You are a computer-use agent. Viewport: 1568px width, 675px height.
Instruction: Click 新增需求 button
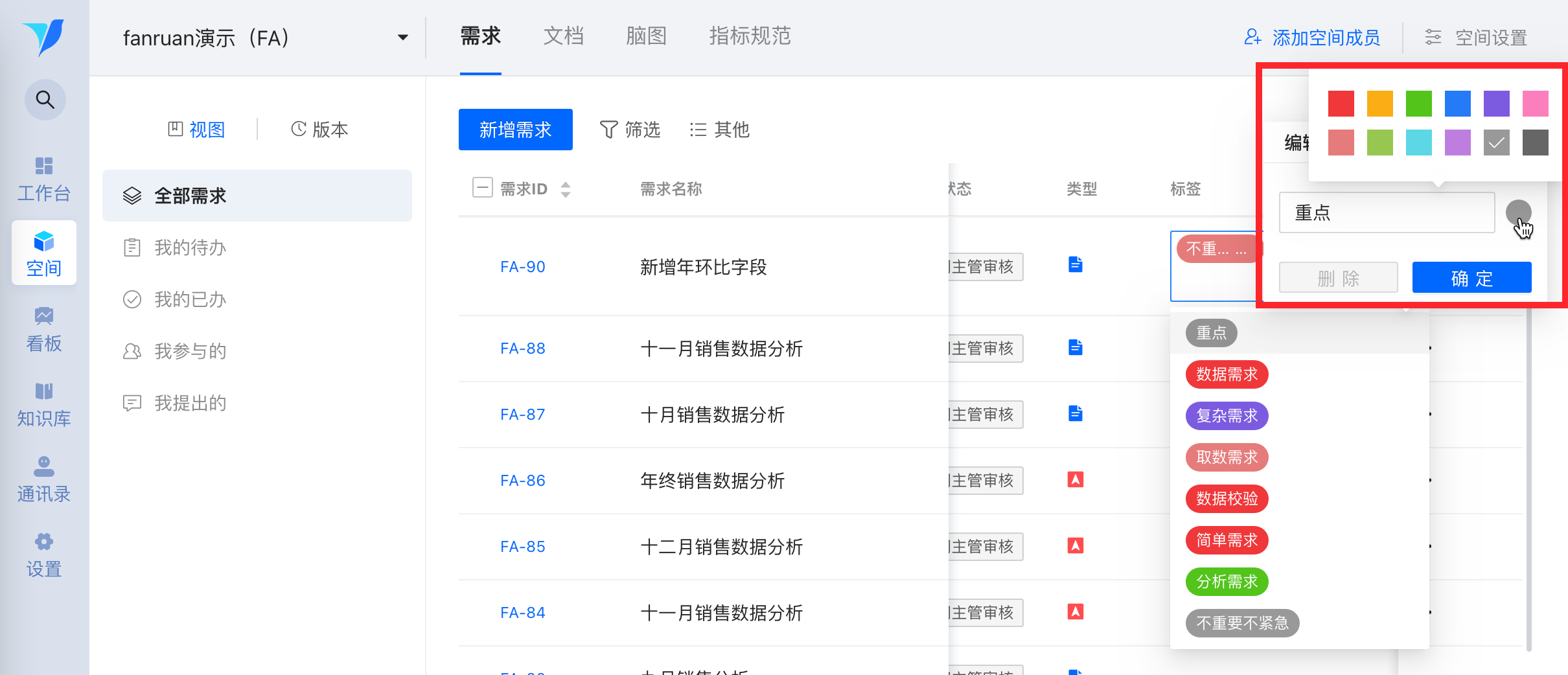pos(515,130)
